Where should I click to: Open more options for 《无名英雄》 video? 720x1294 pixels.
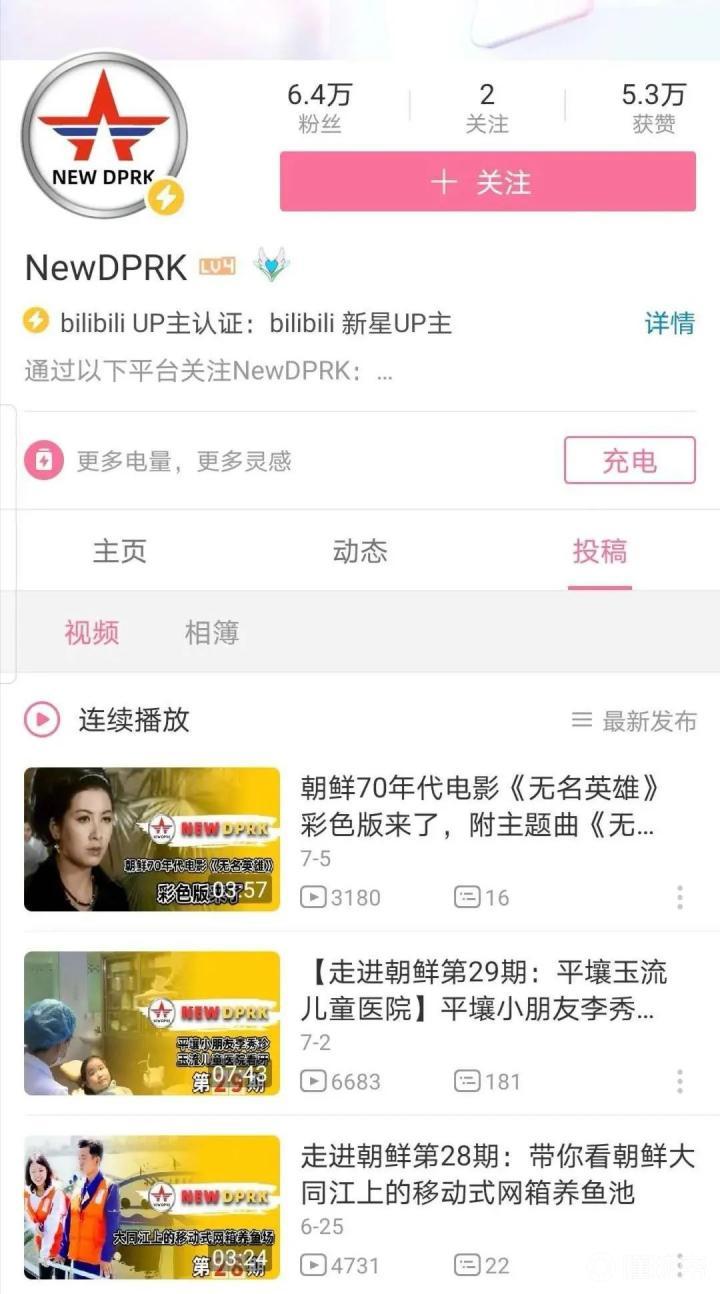[x=680, y=897]
